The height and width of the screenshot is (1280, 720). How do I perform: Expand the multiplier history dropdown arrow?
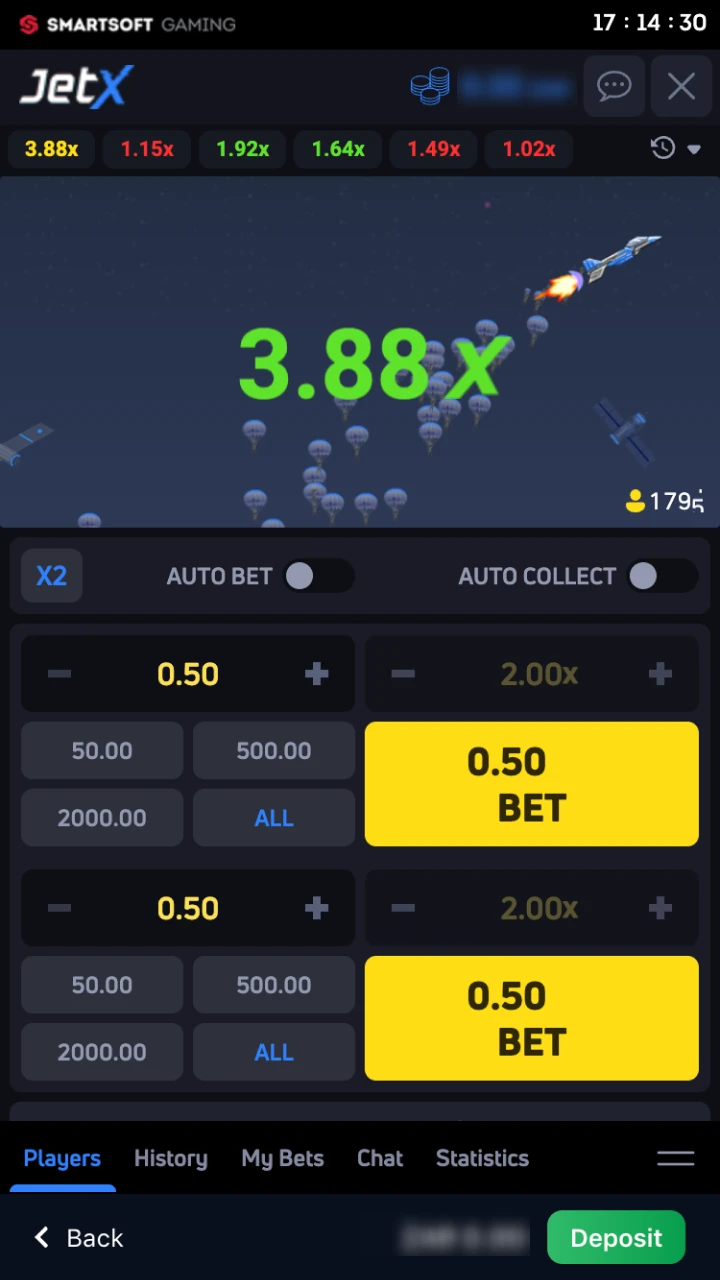[x=695, y=148]
